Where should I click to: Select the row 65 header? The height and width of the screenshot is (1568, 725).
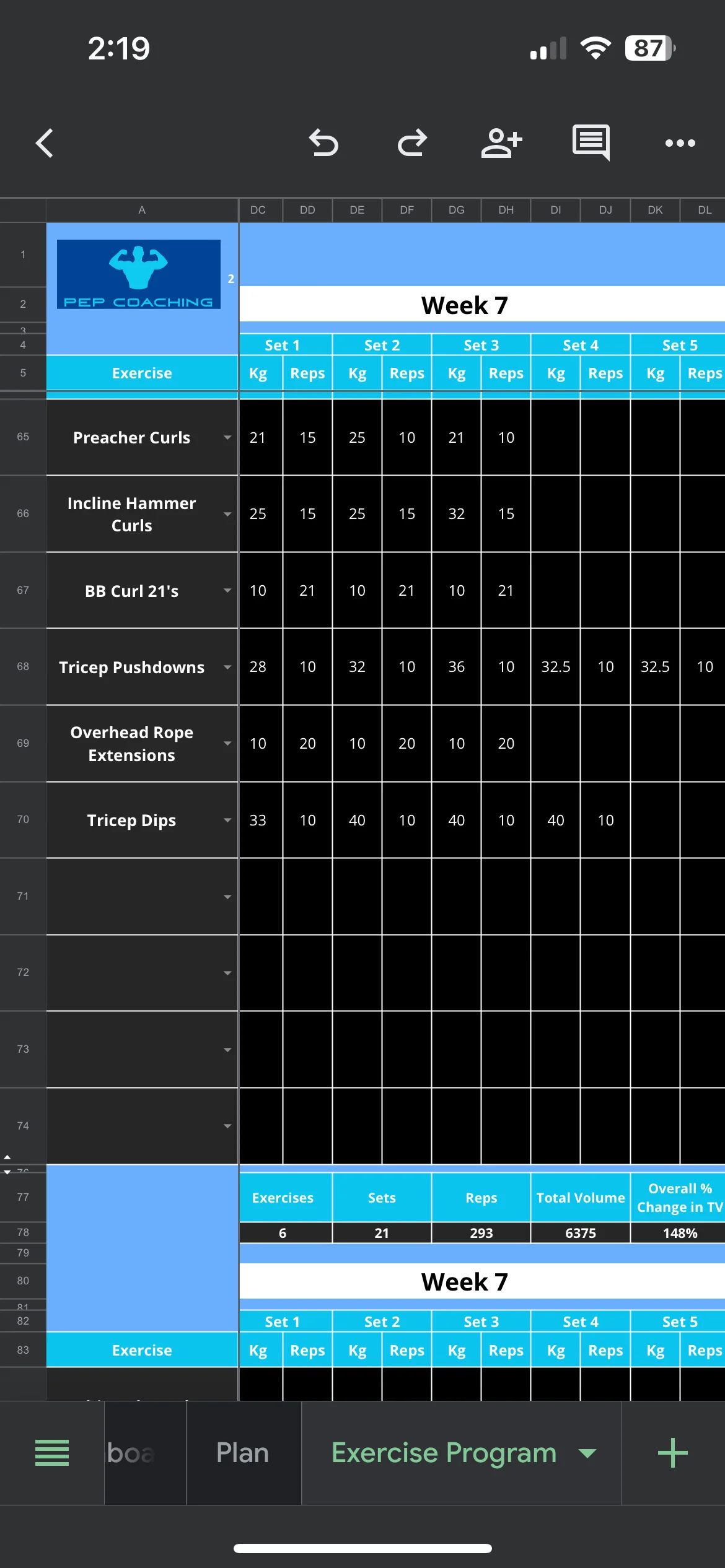tap(23, 437)
